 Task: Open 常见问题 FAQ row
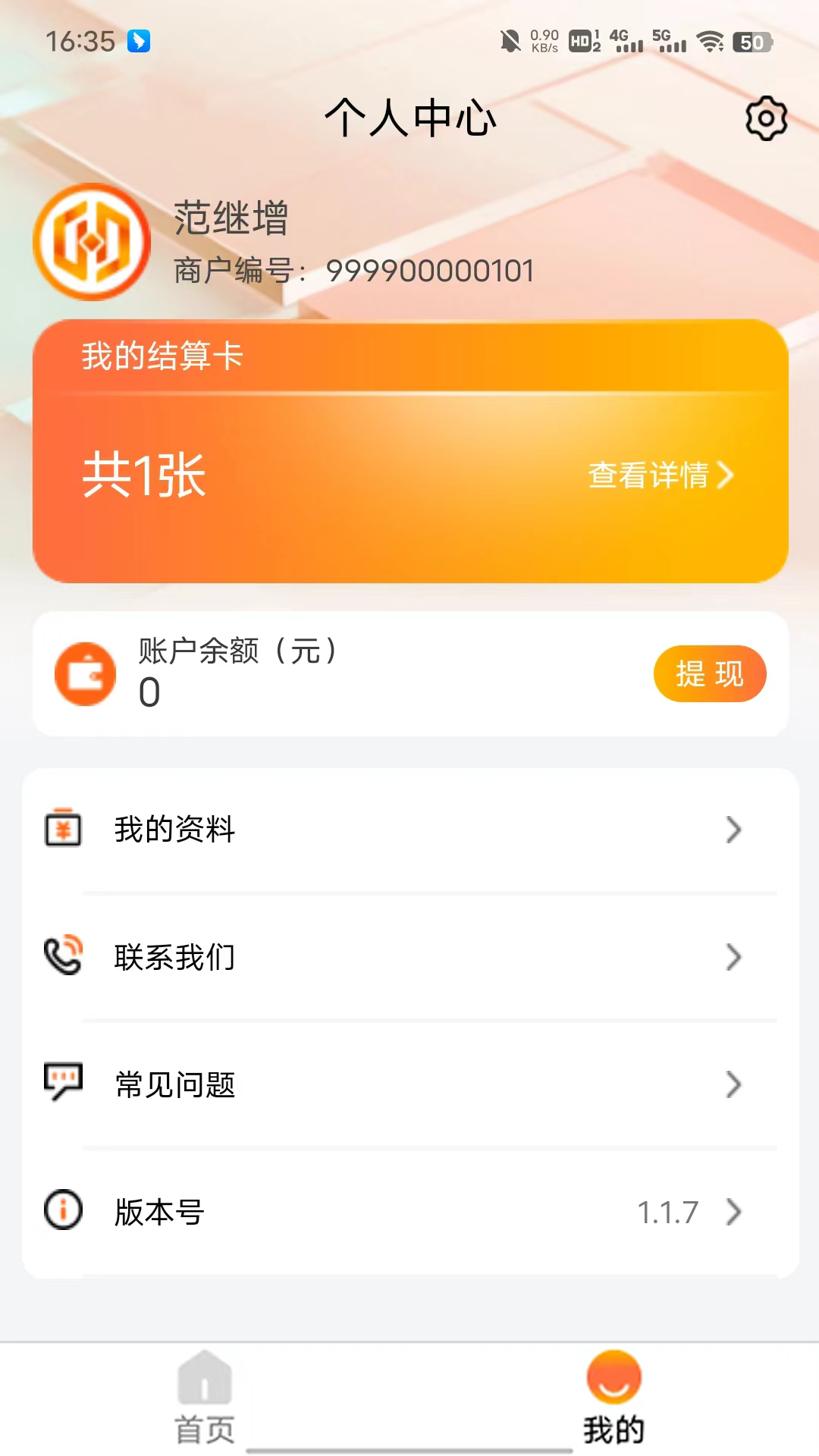click(x=409, y=1084)
